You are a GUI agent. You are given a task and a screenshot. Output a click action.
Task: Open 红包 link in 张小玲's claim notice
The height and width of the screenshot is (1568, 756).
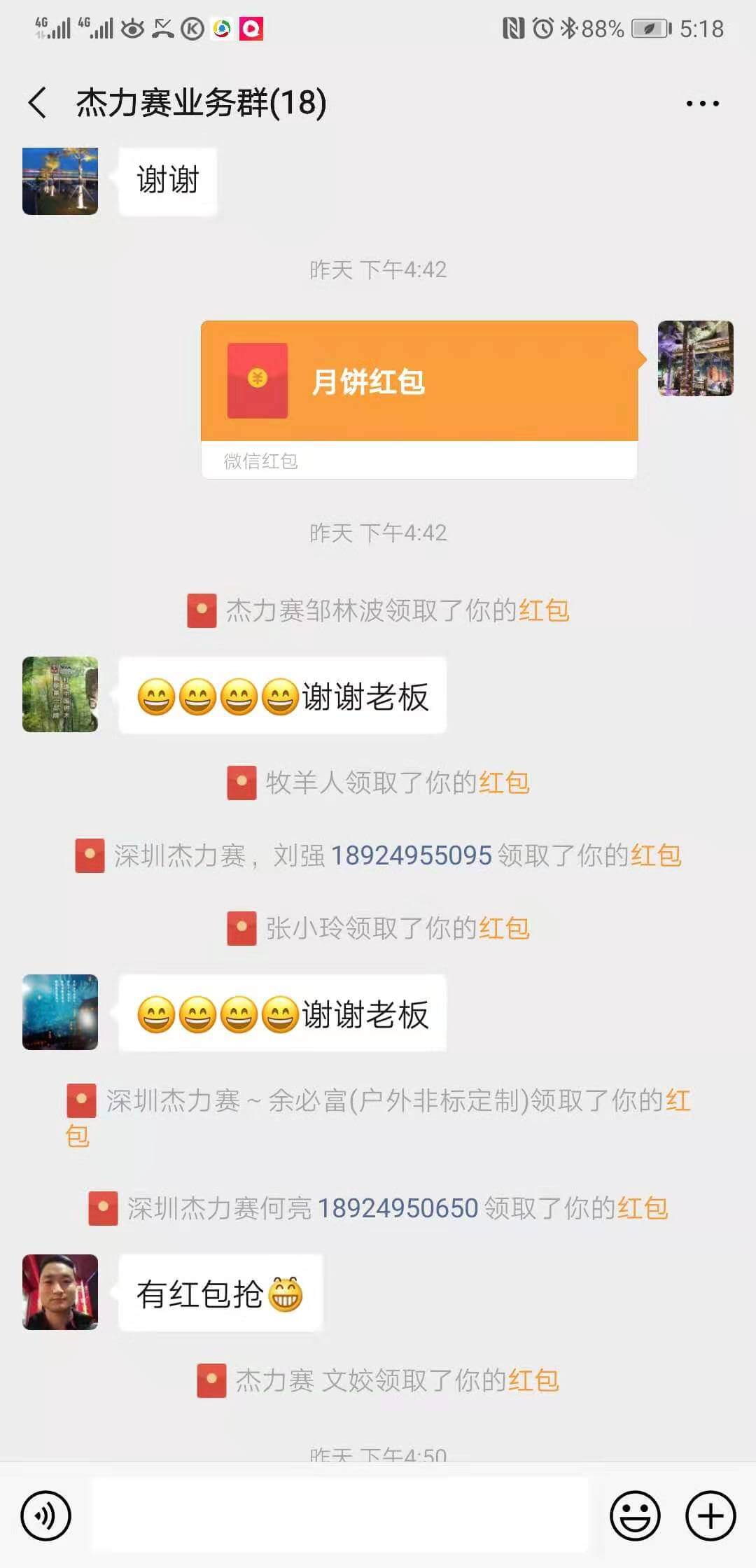pyautogui.click(x=504, y=928)
